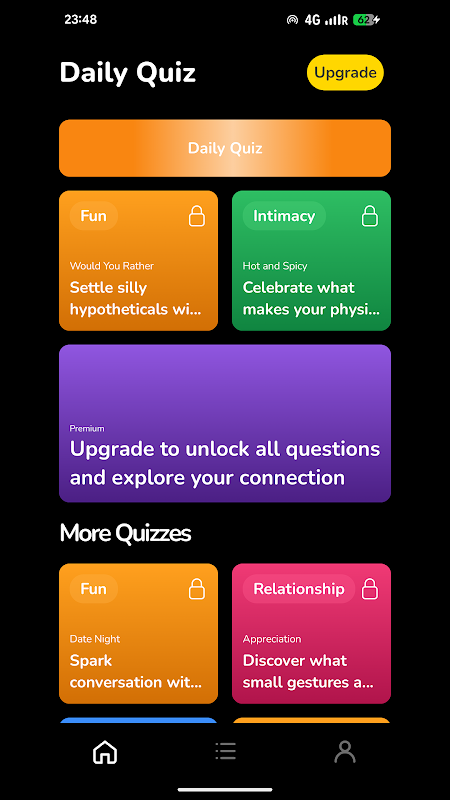Image resolution: width=450 pixels, height=800 pixels.
Task: Open the profile tab
Action: [x=345, y=752]
